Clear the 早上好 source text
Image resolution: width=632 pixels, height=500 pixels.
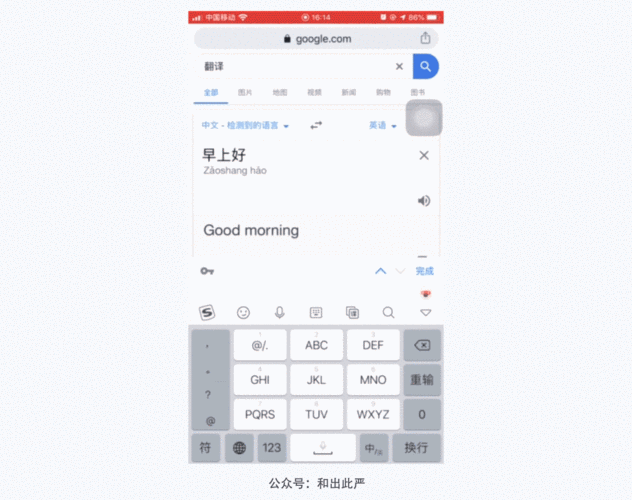point(424,155)
